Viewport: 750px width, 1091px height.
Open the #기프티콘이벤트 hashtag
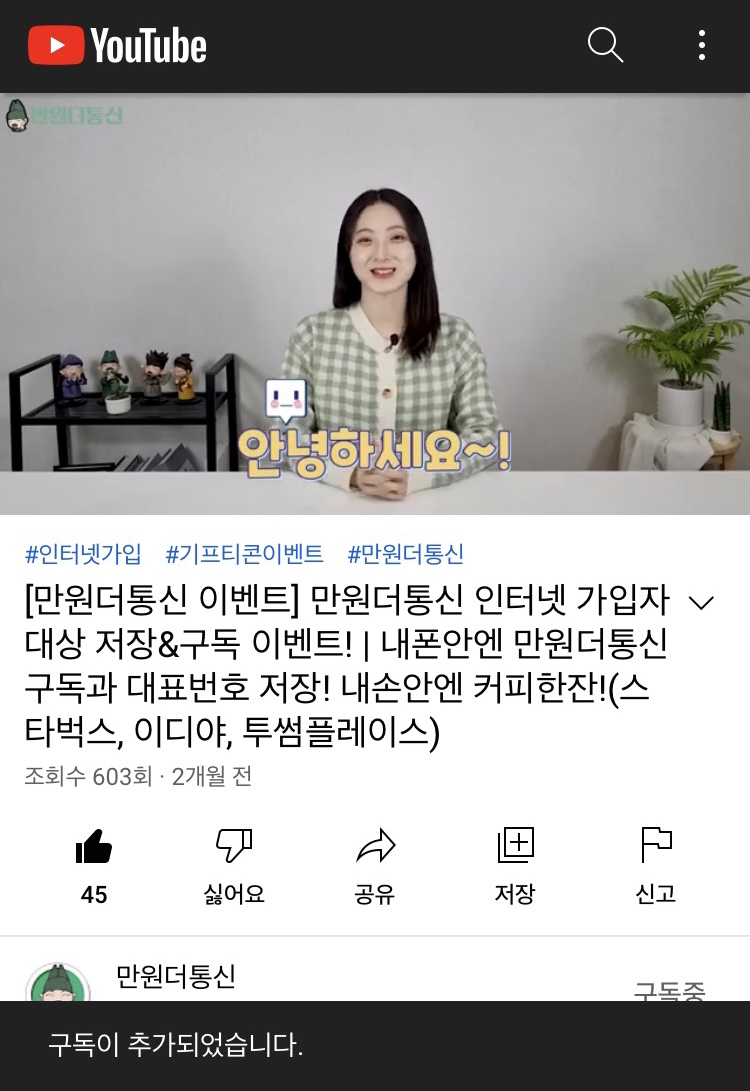(x=244, y=554)
